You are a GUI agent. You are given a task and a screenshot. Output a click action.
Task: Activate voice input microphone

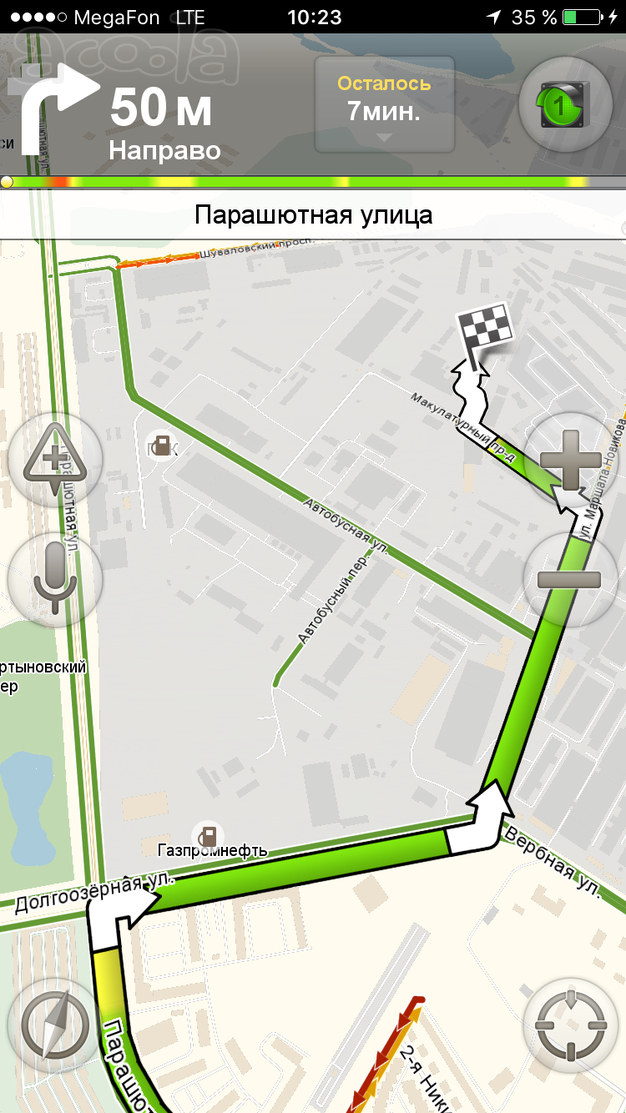(55, 579)
